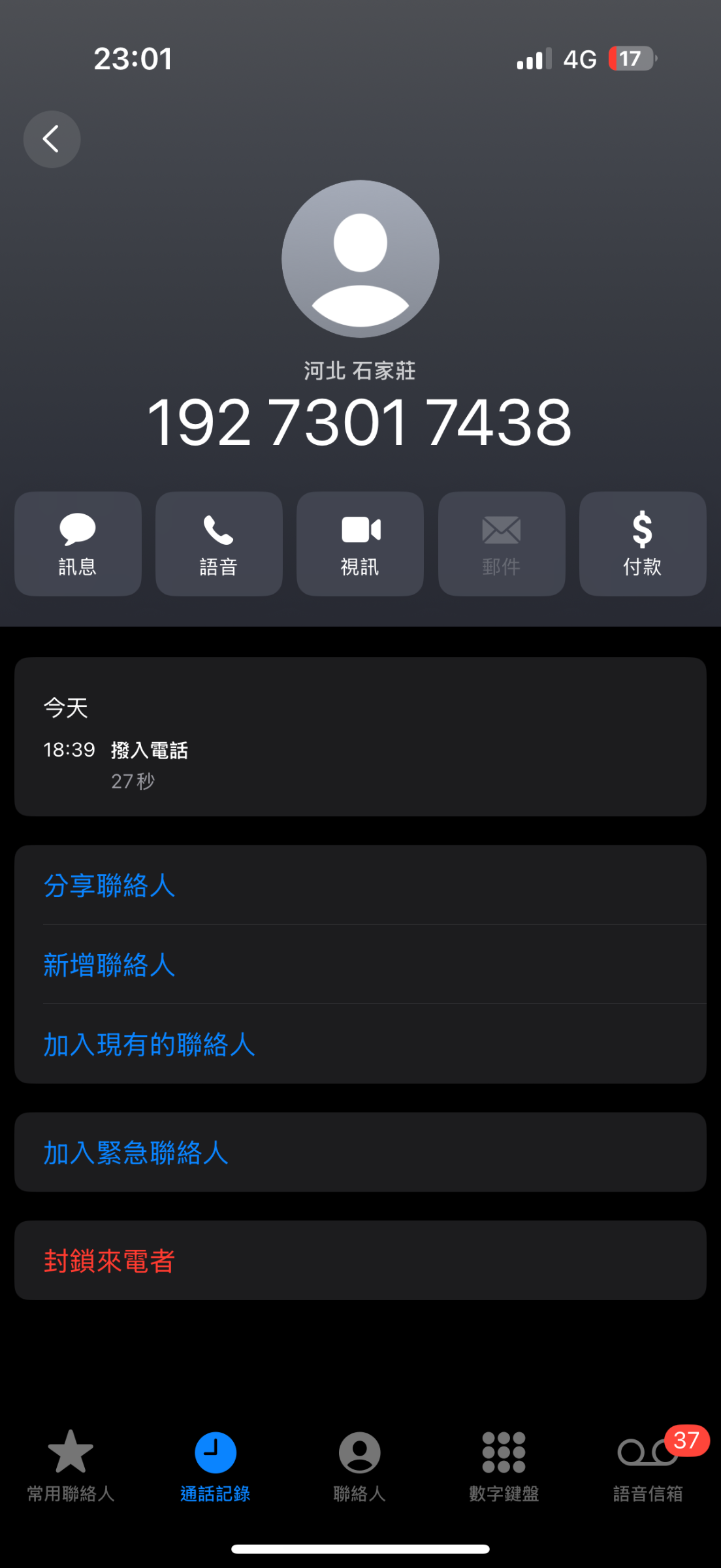Switch to the 常用聯絡人 tab
This screenshot has width=721, height=1568.
[x=71, y=1466]
